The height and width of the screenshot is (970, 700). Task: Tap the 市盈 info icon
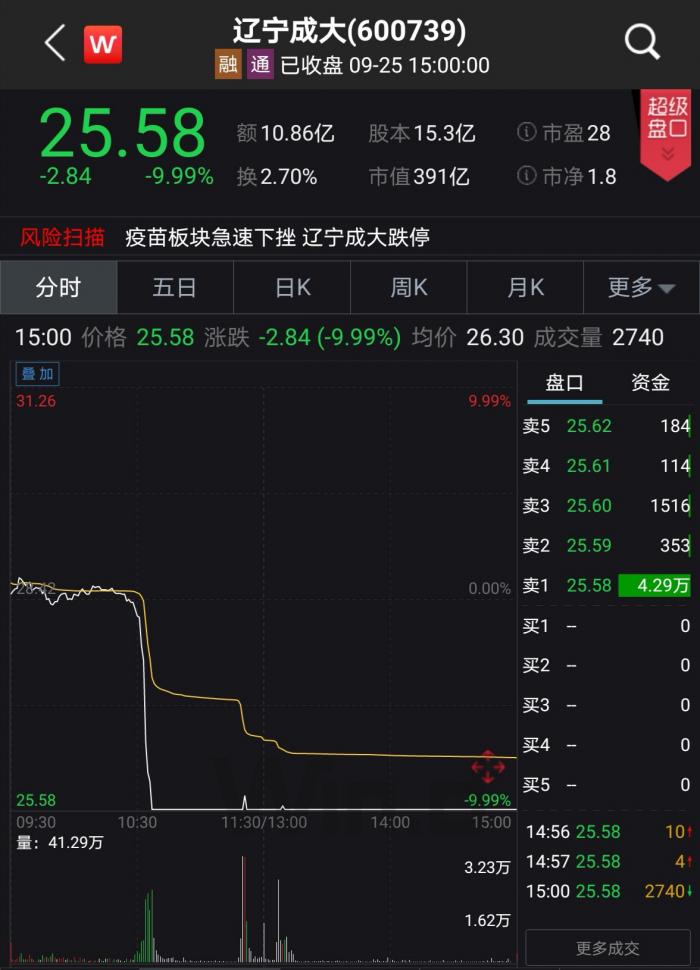click(526, 132)
